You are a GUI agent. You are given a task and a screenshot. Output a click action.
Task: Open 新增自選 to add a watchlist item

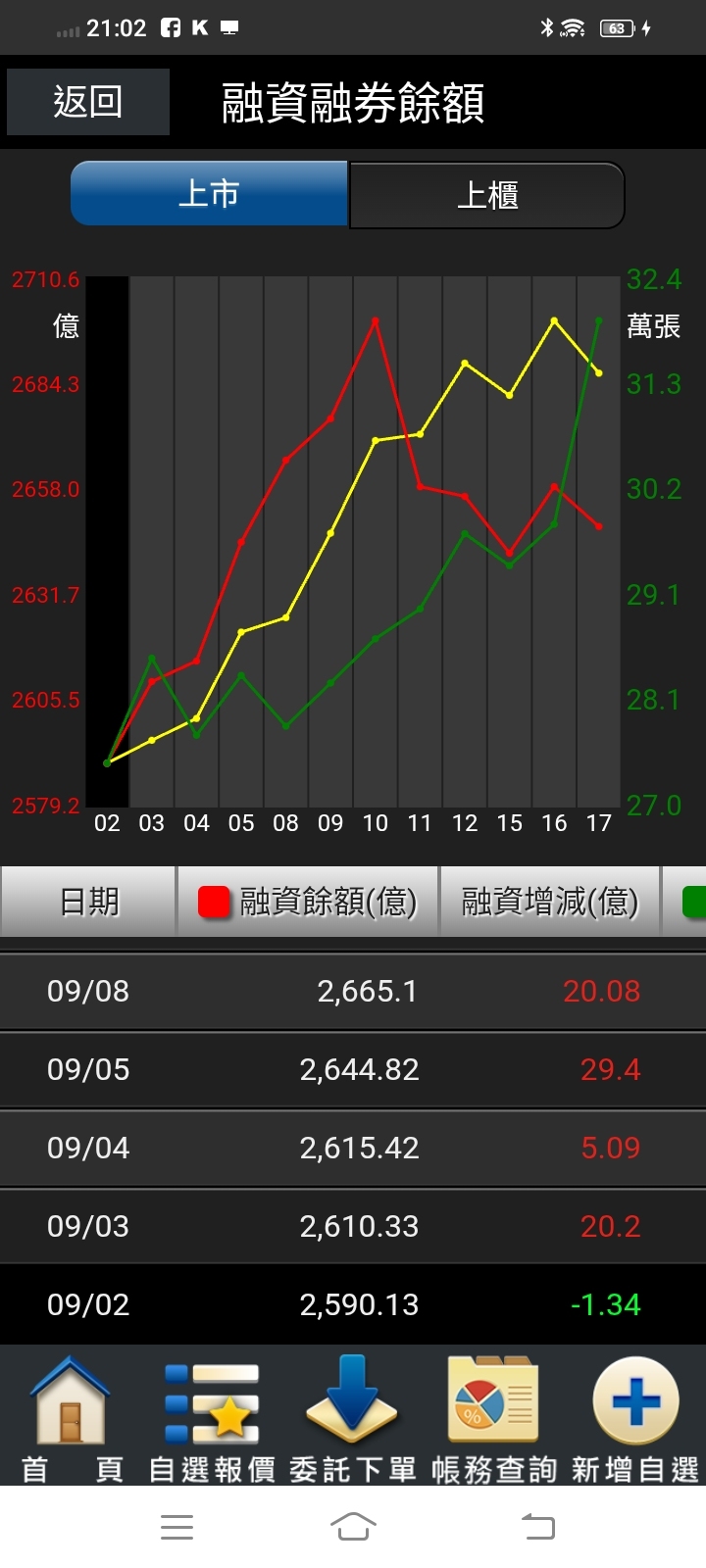[635, 1416]
